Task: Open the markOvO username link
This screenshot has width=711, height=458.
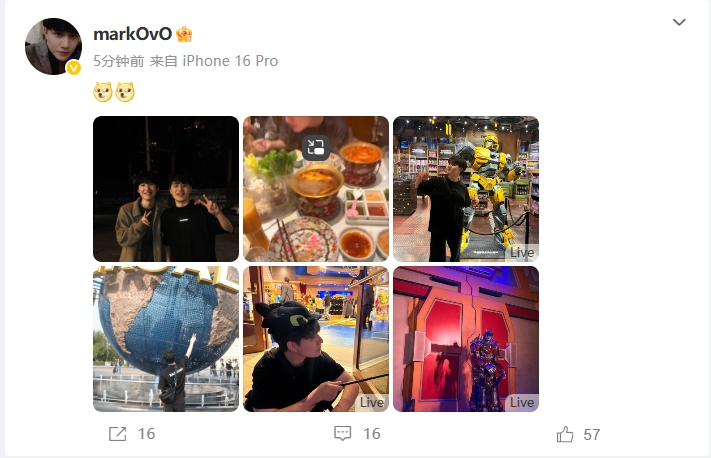Action: [x=132, y=34]
